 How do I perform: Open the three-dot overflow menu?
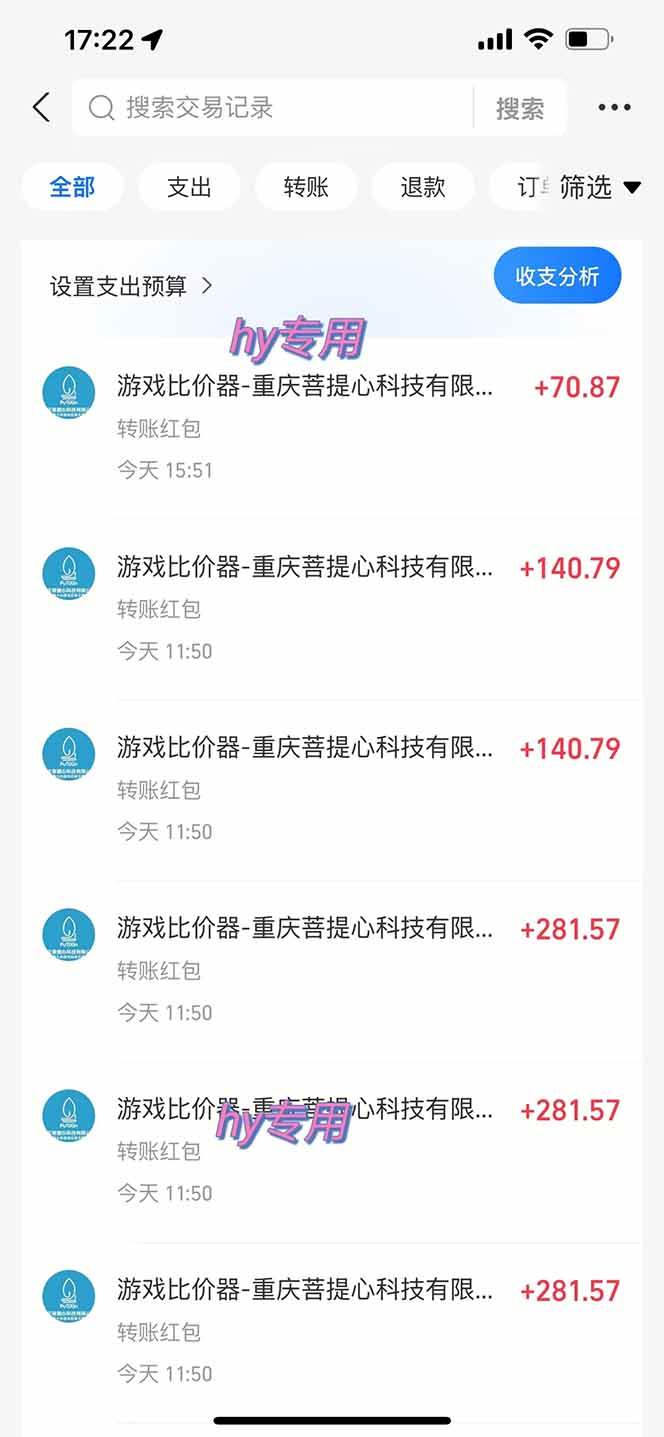click(x=614, y=108)
